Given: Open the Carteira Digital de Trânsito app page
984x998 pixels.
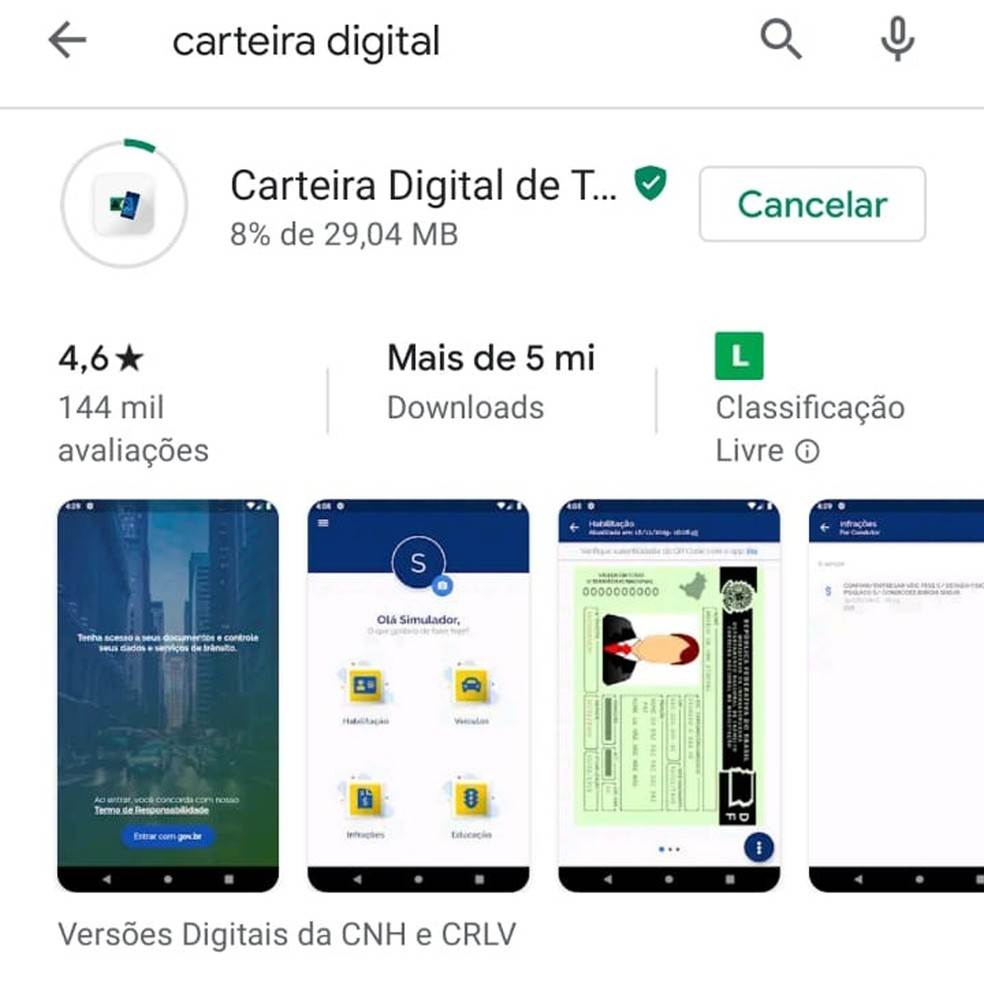Looking at the screenshot, I should [x=423, y=186].
